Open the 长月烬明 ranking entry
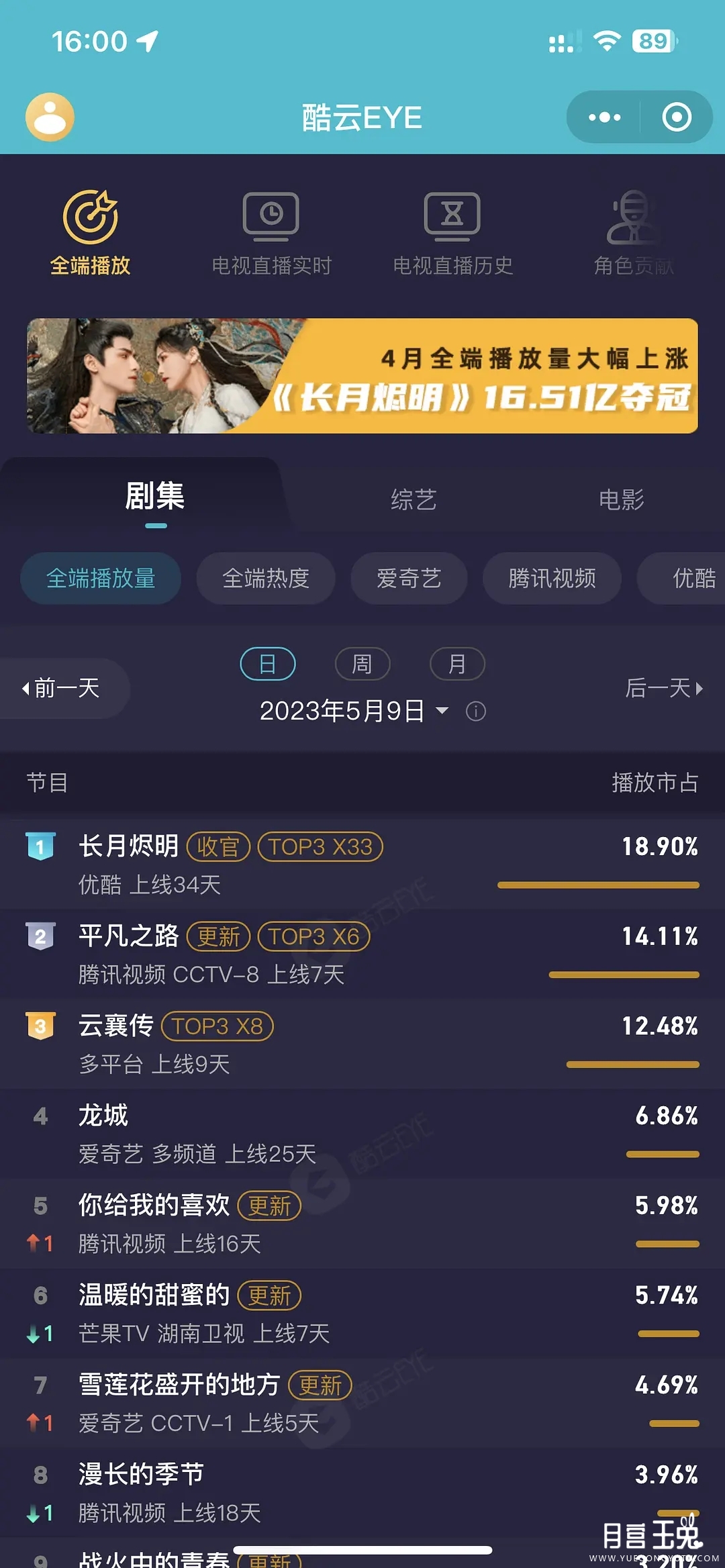The height and width of the screenshot is (1568, 725). (x=362, y=864)
